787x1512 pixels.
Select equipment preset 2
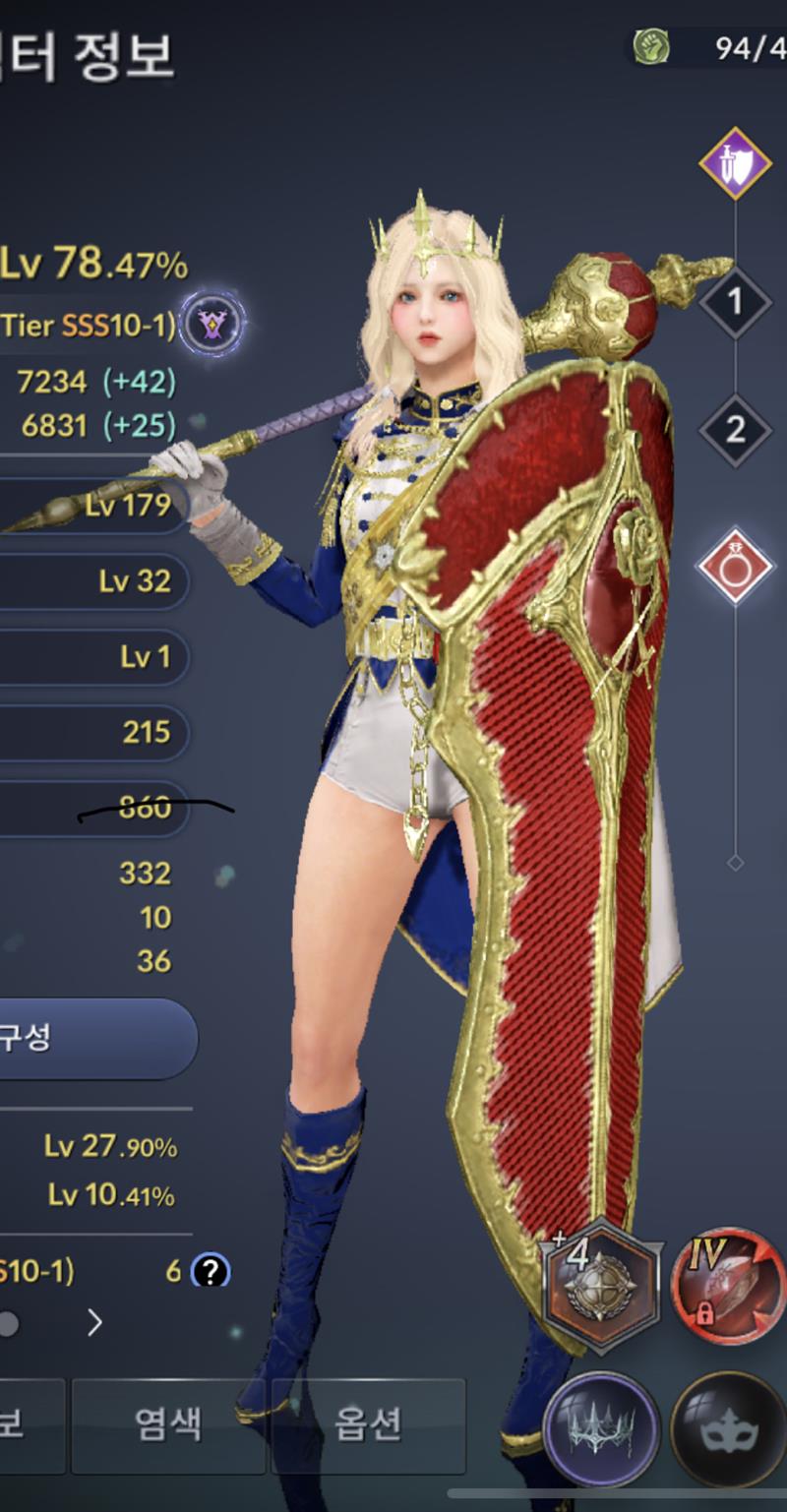click(735, 429)
